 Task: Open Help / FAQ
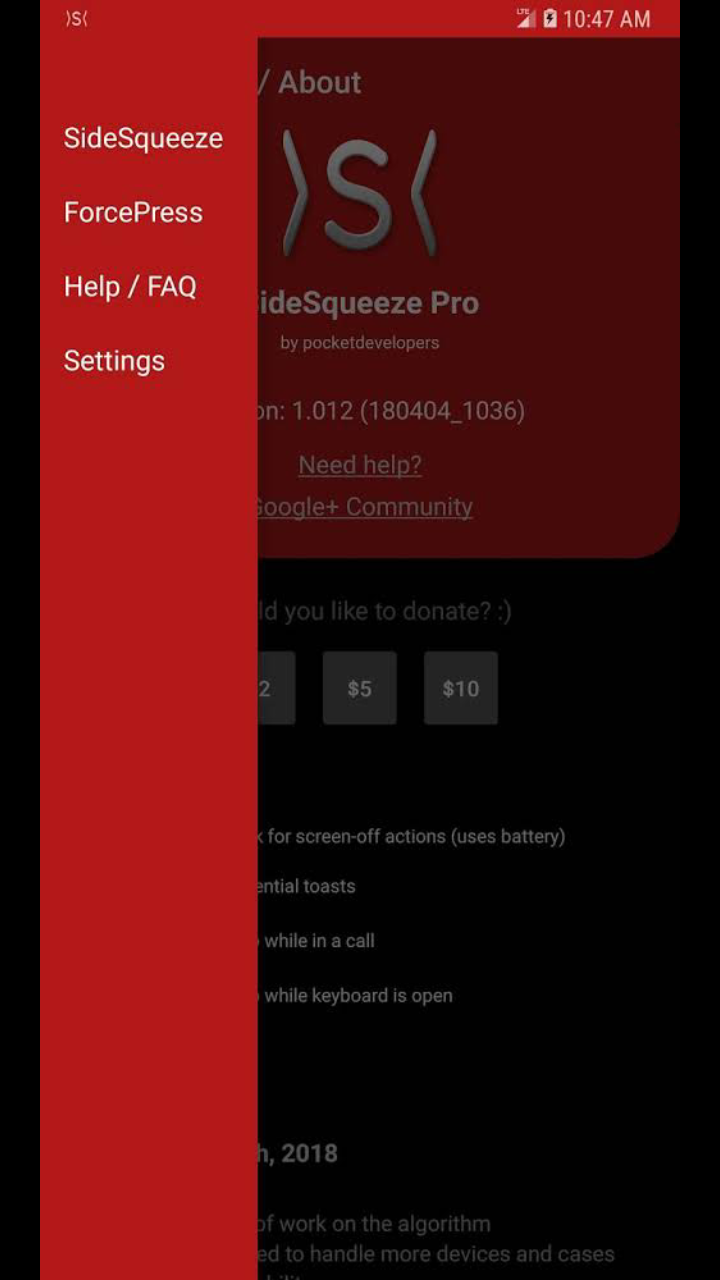130,287
